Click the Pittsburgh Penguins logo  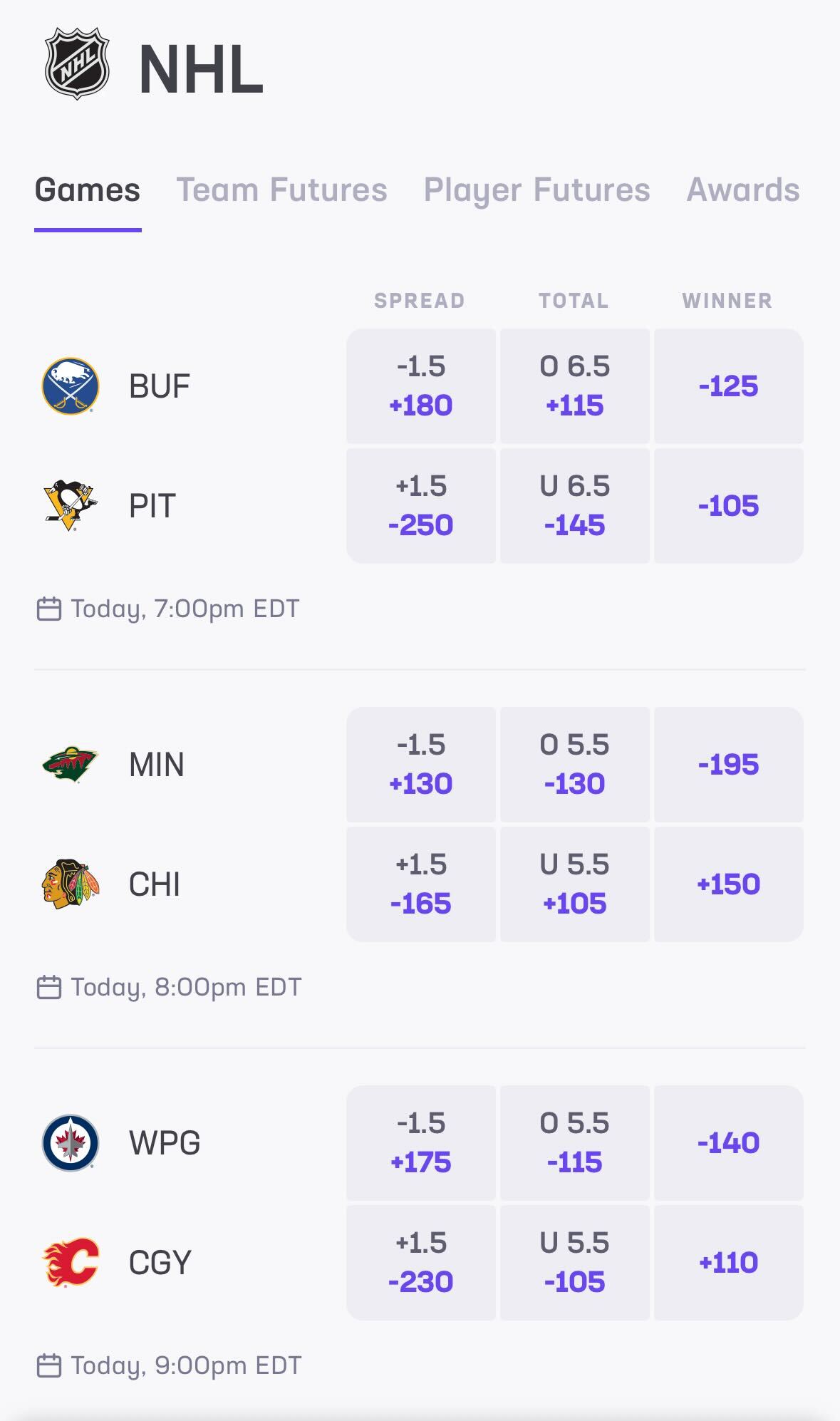70,505
